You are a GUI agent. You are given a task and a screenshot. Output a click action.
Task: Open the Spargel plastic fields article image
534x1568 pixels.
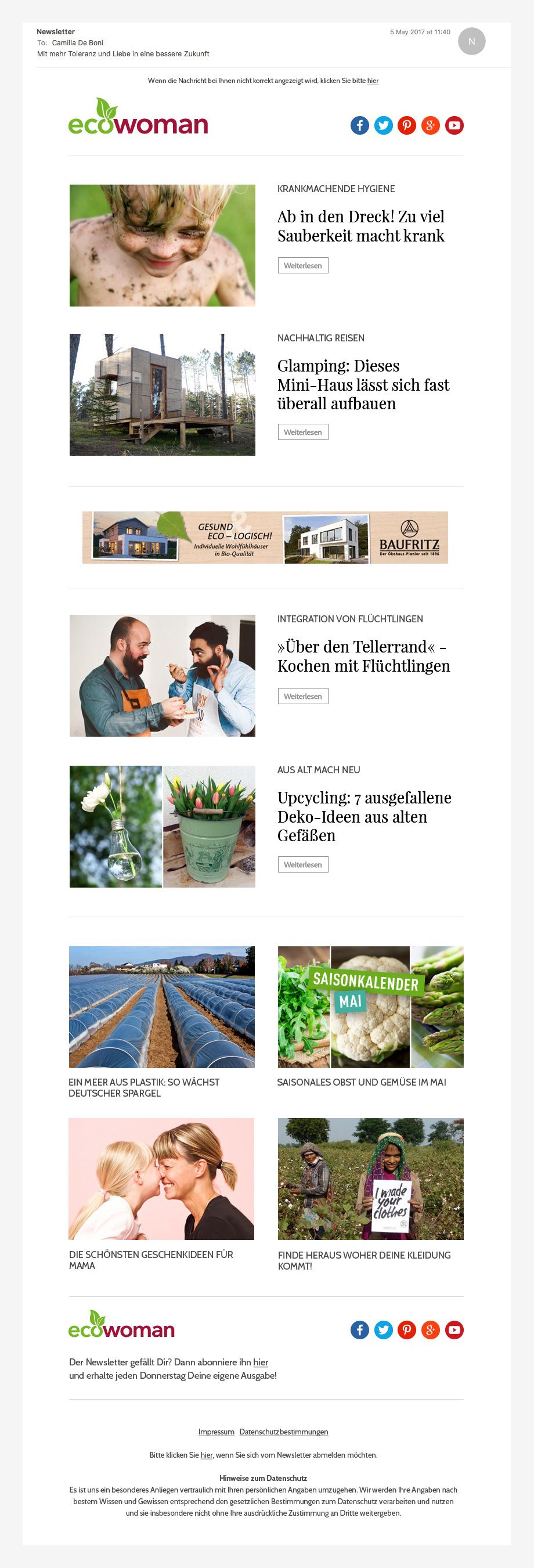pos(161,1007)
